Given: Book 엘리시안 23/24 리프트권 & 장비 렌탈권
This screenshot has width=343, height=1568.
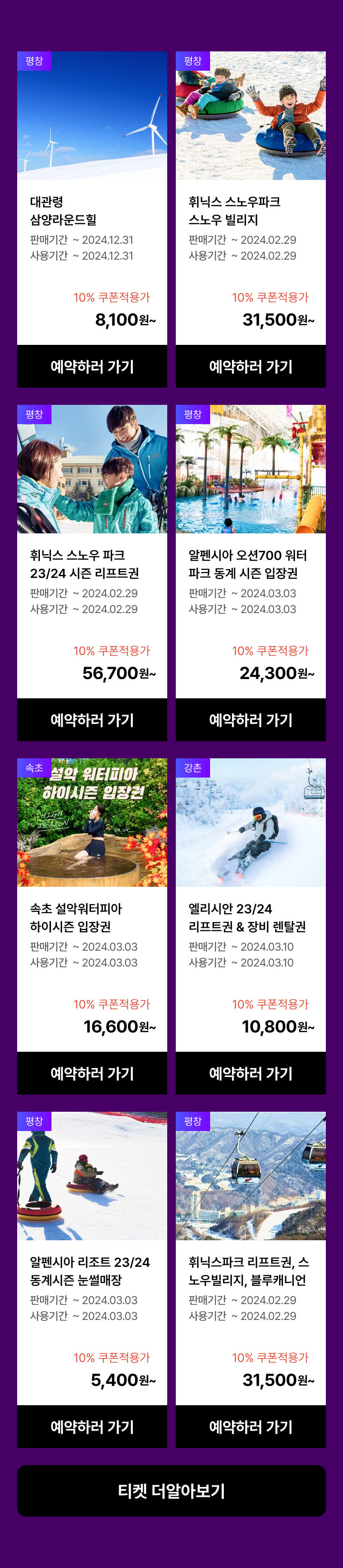Looking at the screenshot, I should click(x=250, y=1073).
